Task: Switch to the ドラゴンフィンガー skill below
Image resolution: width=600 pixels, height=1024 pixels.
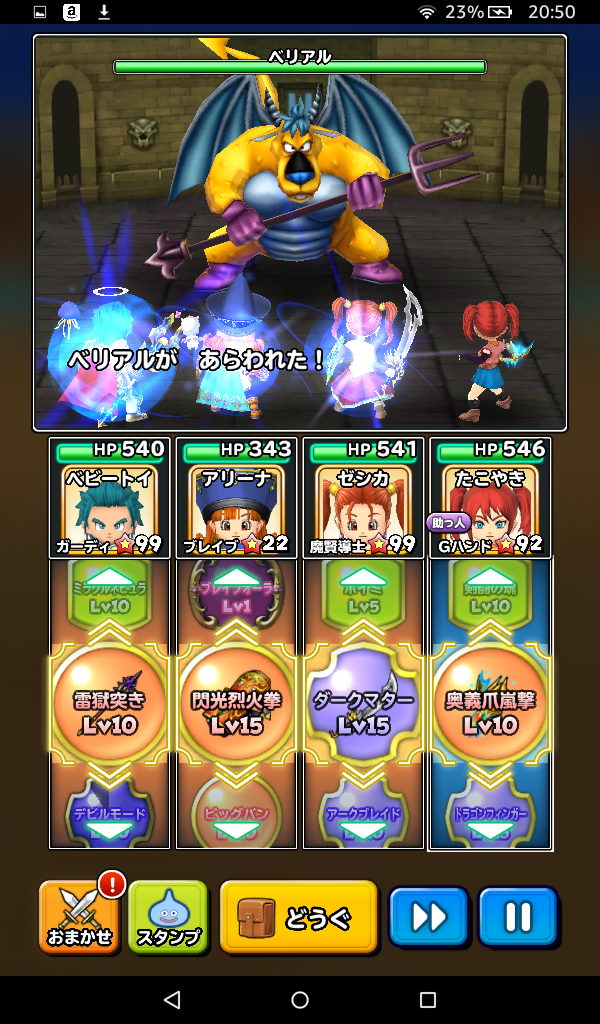Action: (490, 814)
